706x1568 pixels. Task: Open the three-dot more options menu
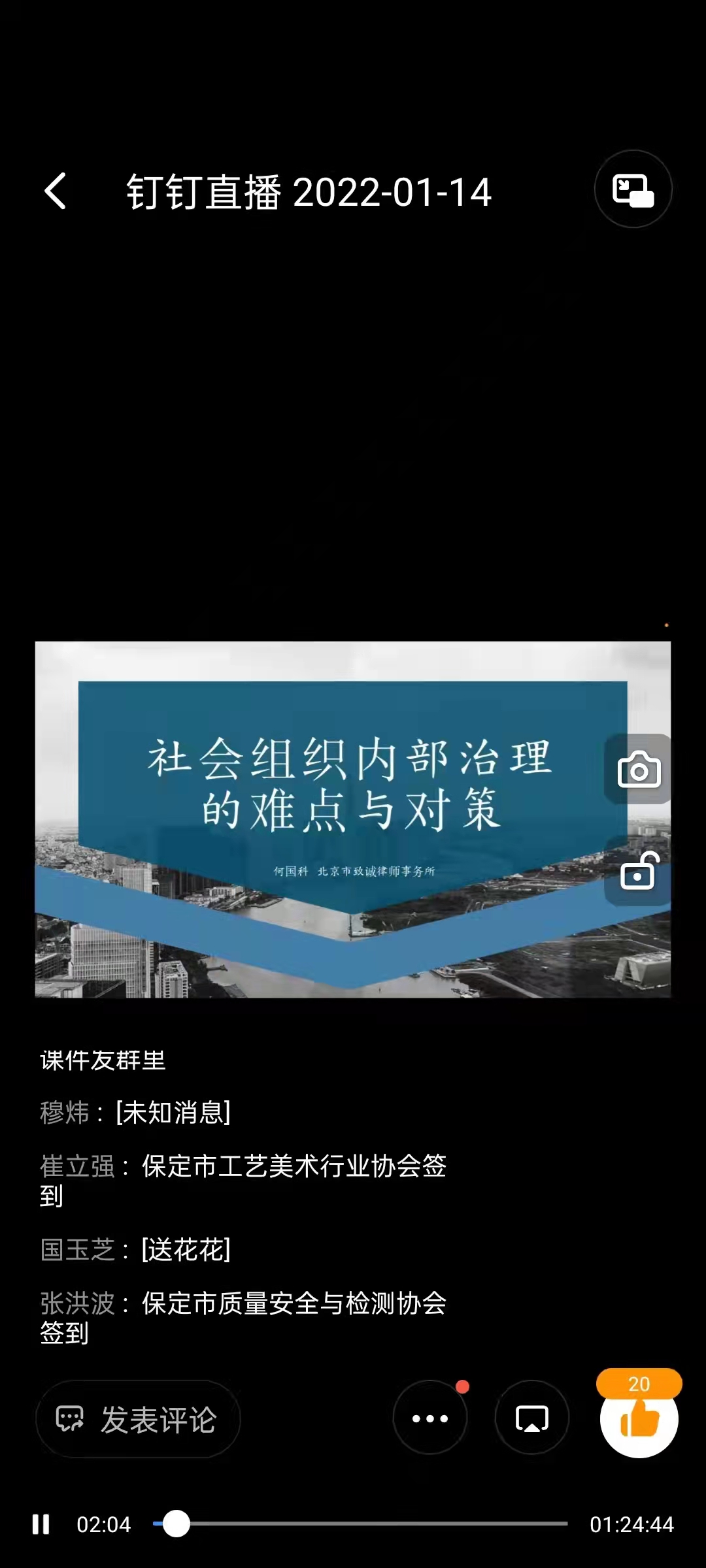(x=430, y=1418)
